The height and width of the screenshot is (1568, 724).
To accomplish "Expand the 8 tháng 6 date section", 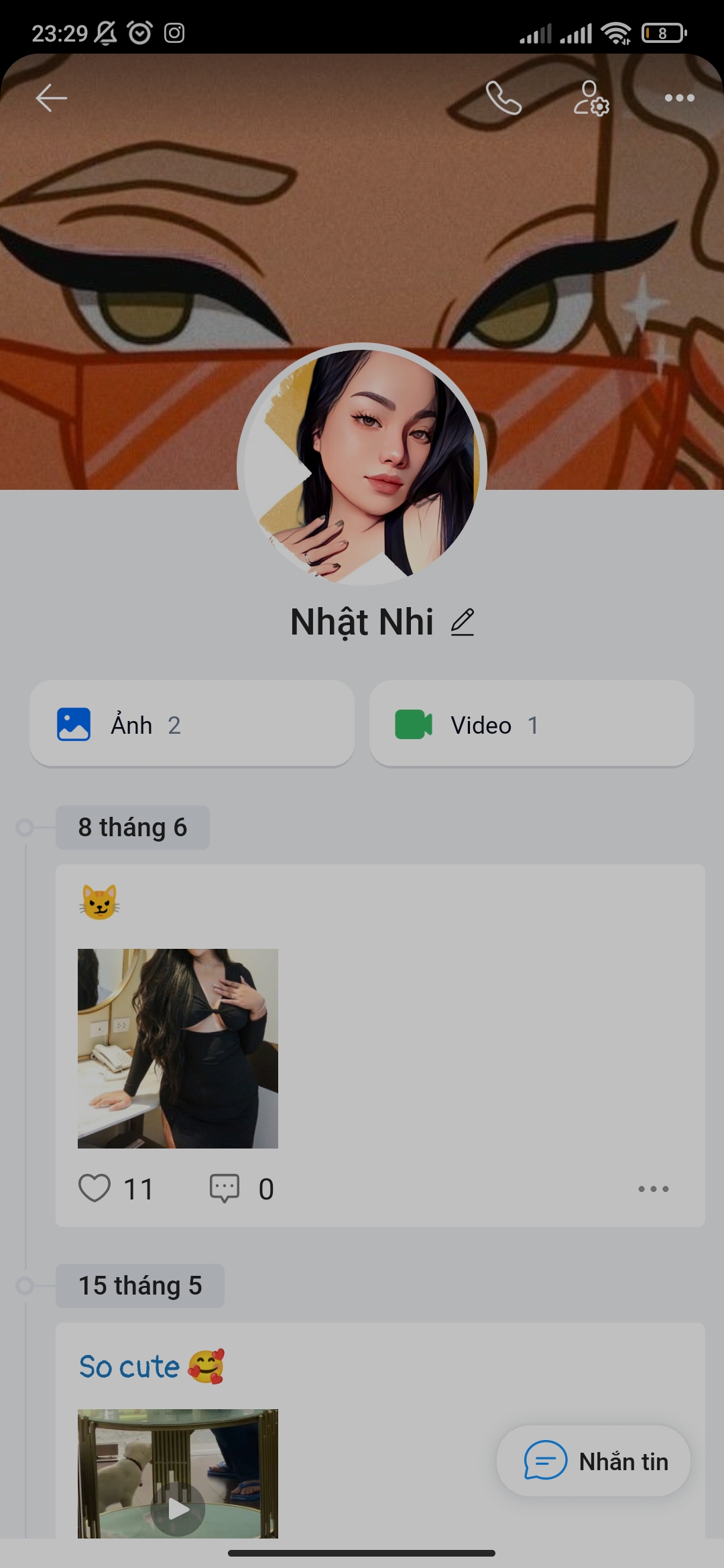I will coord(132,827).
